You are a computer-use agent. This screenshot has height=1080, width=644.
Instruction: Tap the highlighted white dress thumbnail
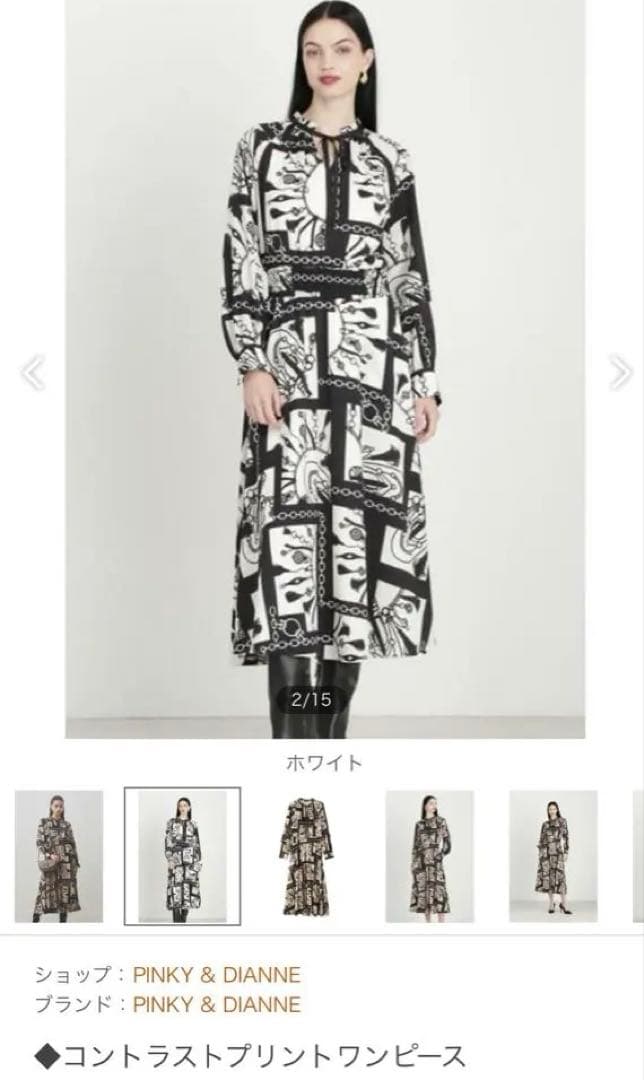click(x=182, y=856)
